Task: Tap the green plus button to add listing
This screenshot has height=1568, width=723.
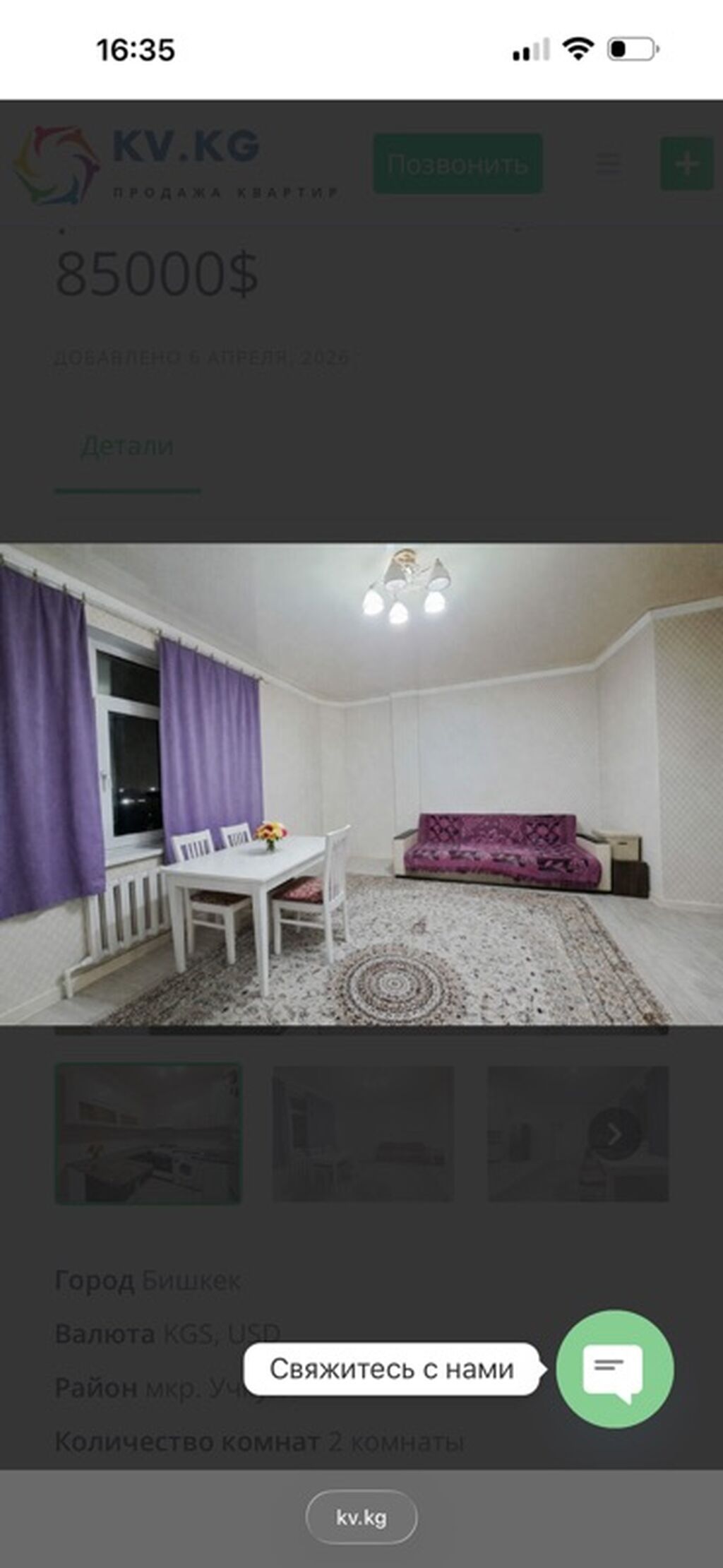Action: pos(687,164)
